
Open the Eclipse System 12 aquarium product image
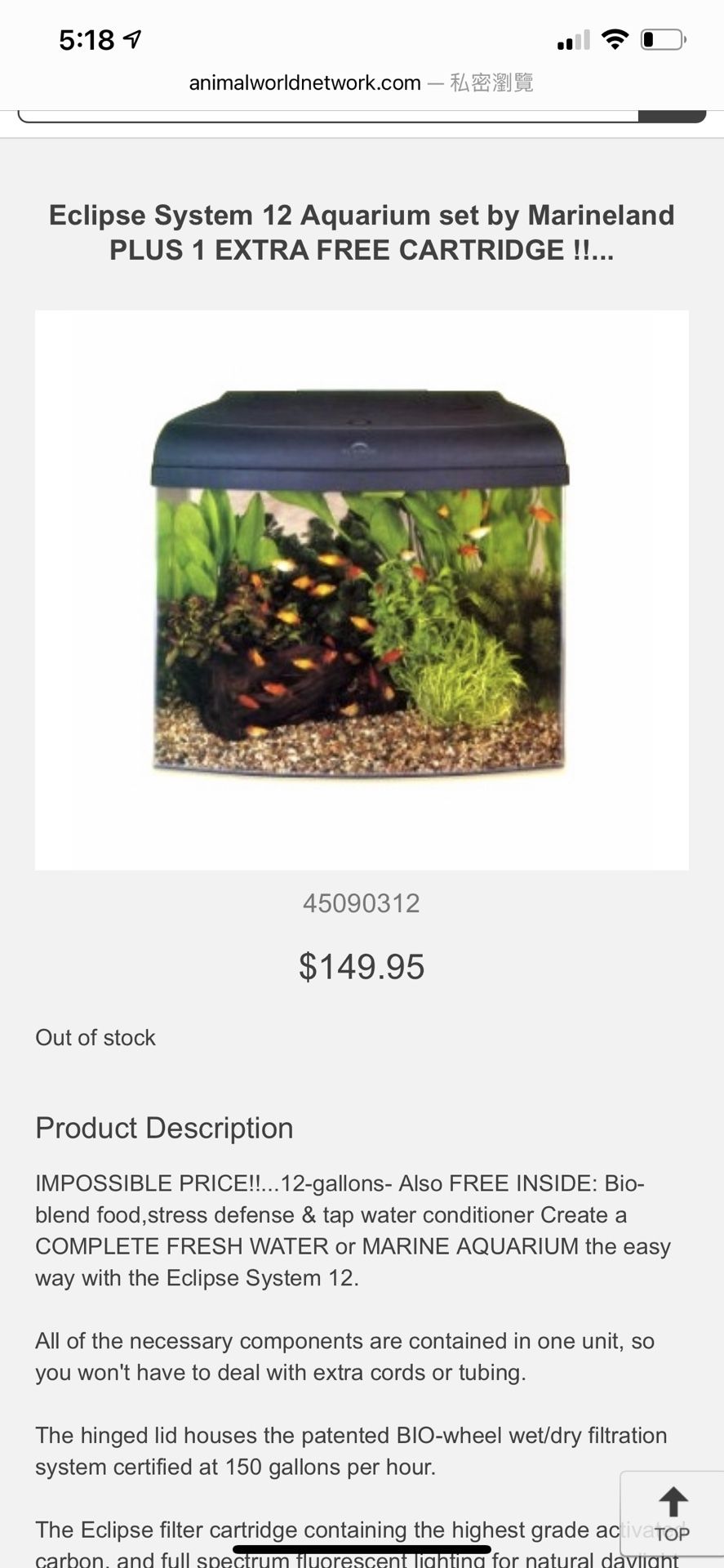(362, 590)
